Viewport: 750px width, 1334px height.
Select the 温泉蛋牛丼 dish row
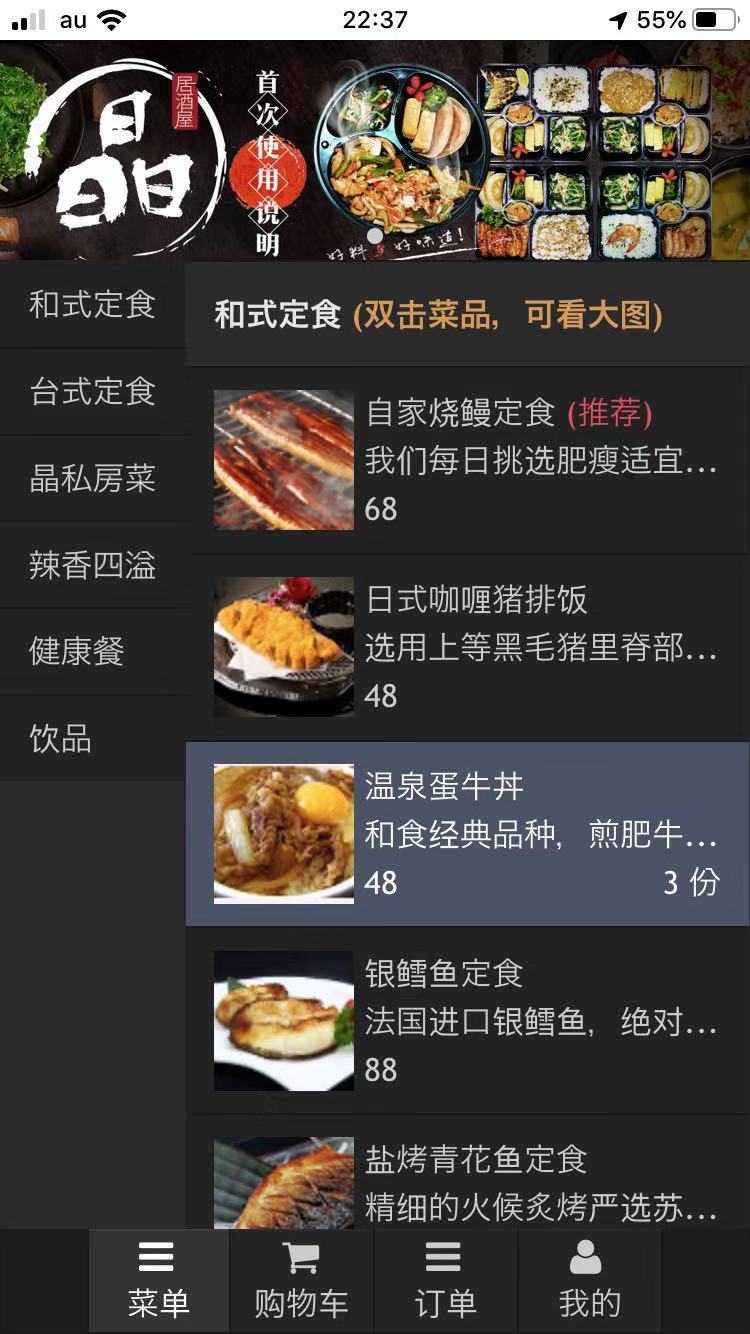[467, 834]
